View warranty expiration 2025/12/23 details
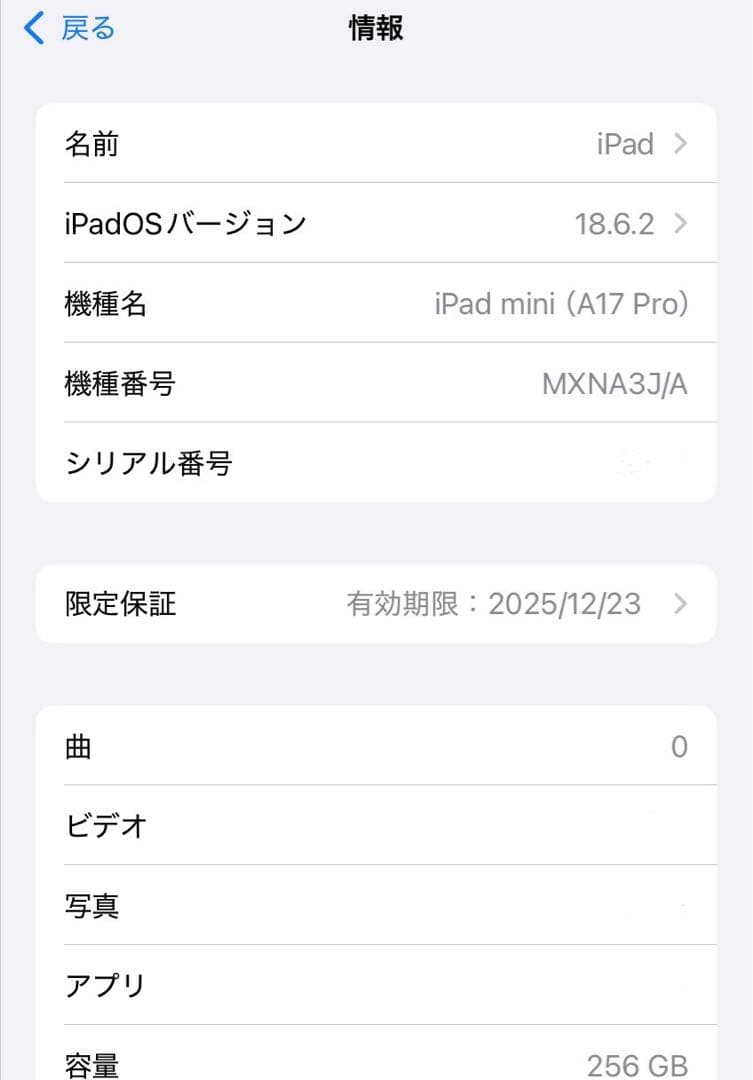This screenshot has width=753, height=1080. [x=376, y=604]
